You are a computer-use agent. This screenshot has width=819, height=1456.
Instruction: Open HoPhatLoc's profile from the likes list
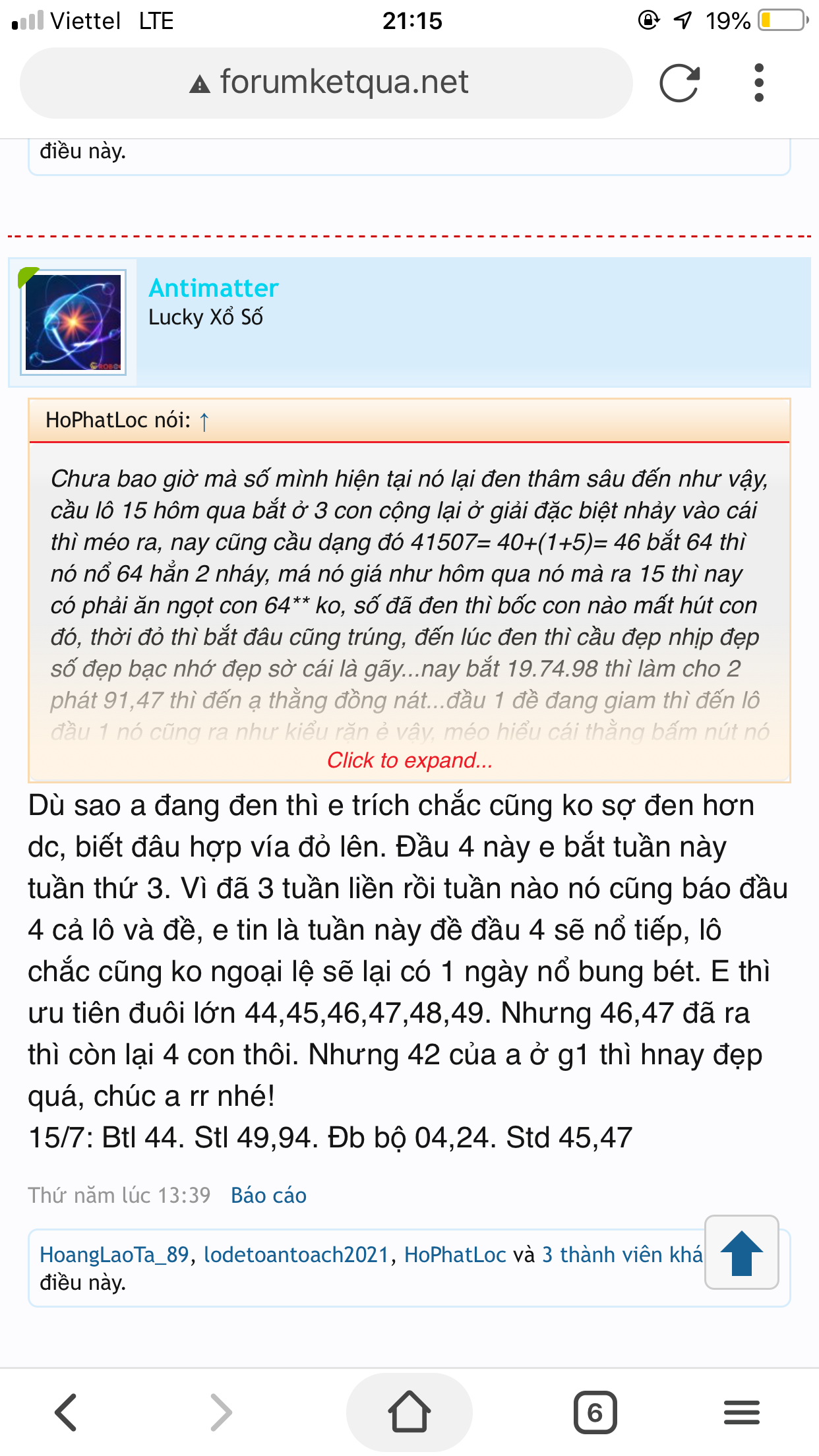[454, 1254]
